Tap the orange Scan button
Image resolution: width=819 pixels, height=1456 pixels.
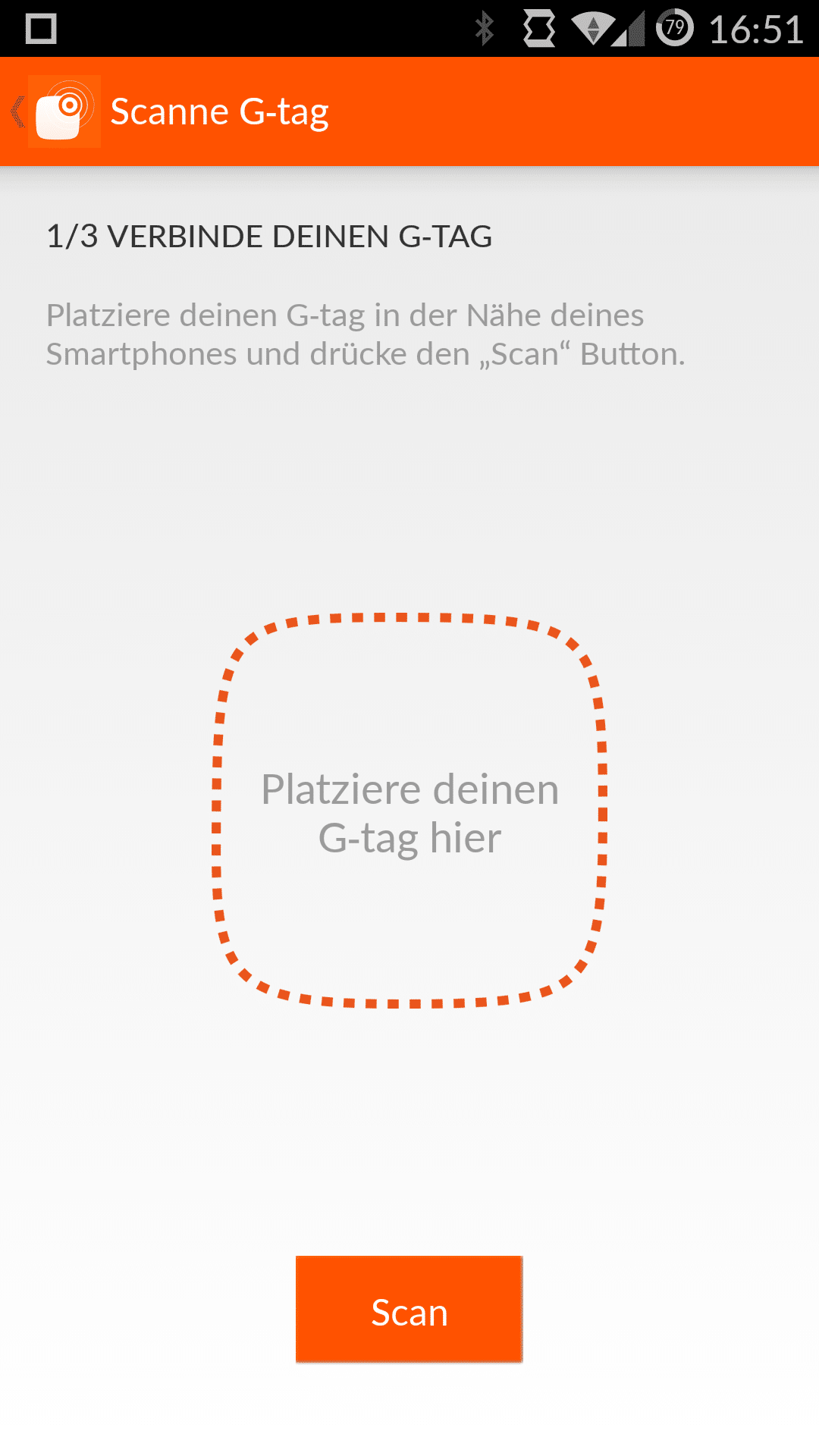click(409, 1309)
